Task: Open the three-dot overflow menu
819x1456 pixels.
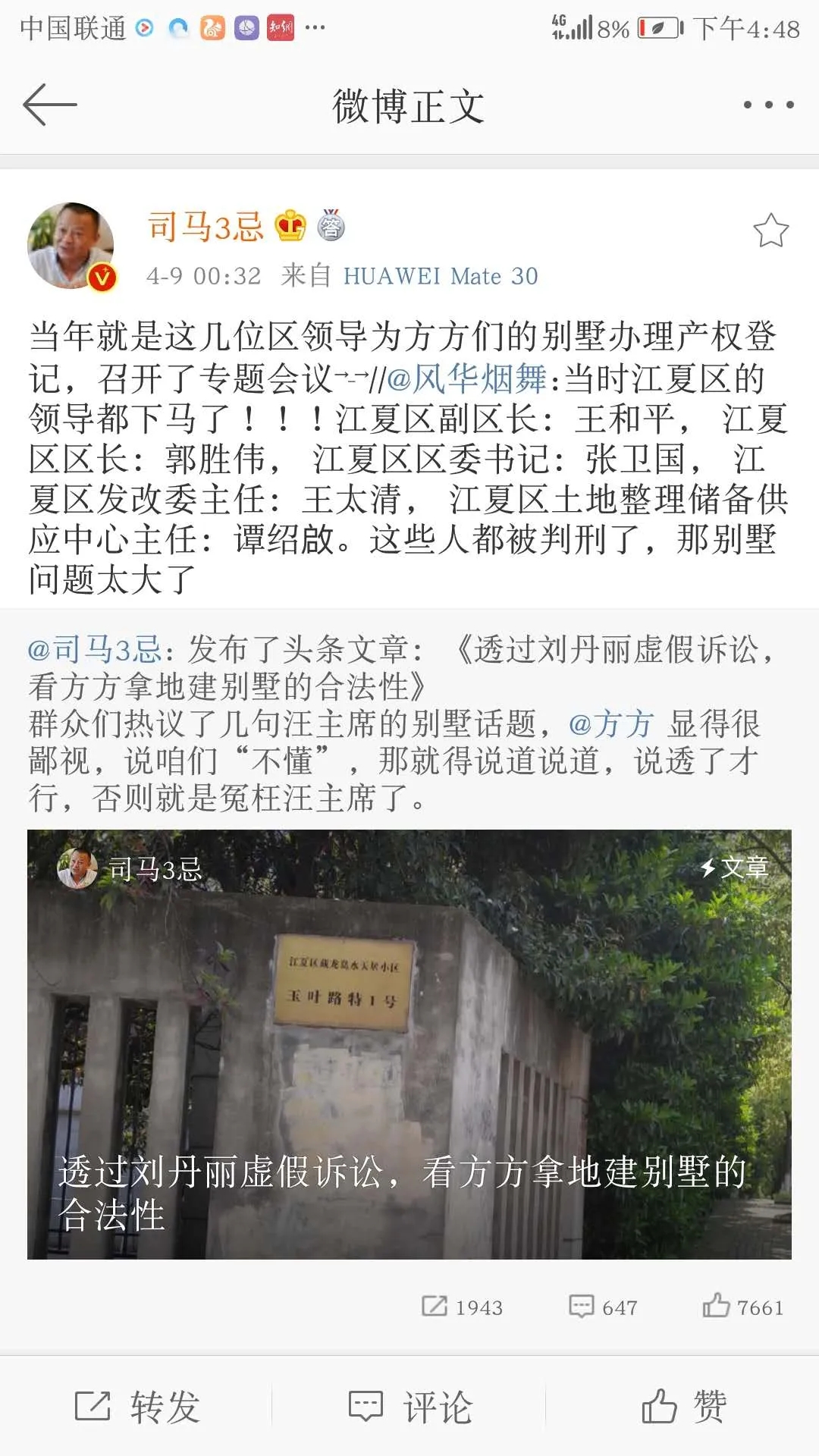Action: pyautogui.click(x=768, y=105)
